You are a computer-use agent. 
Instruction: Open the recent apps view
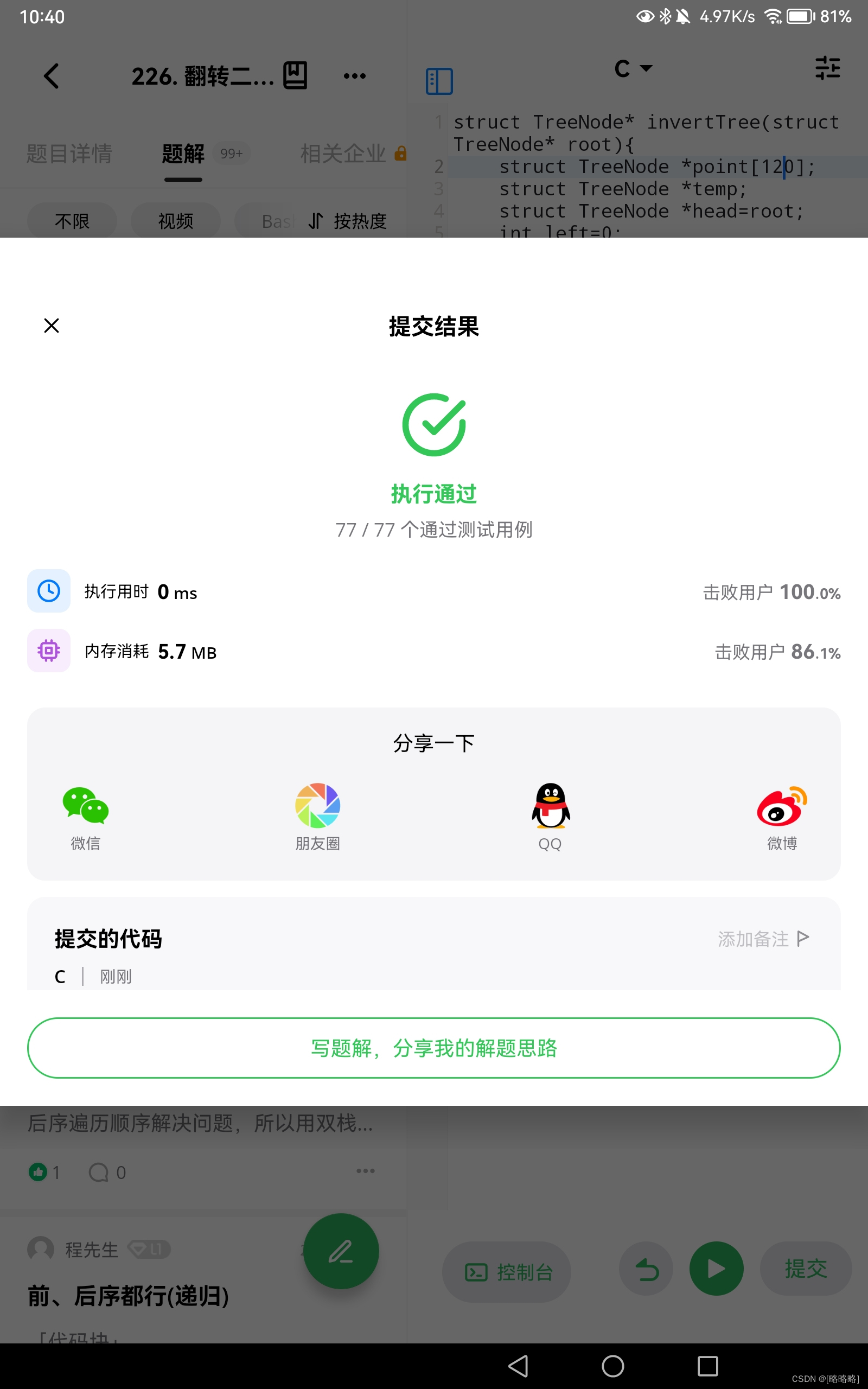(707, 1366)
